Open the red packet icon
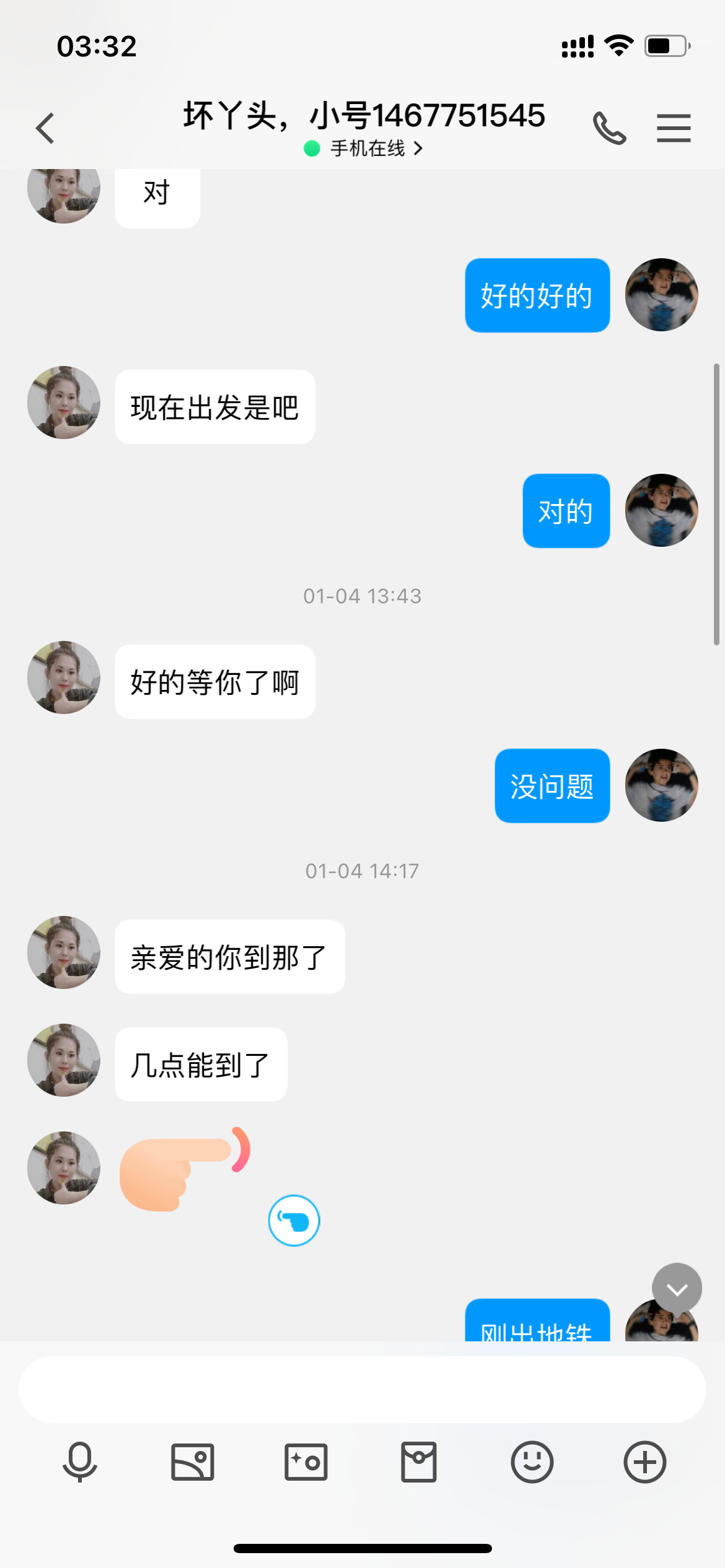The width and height of the screenshot is (725, 1568). 419,1463
